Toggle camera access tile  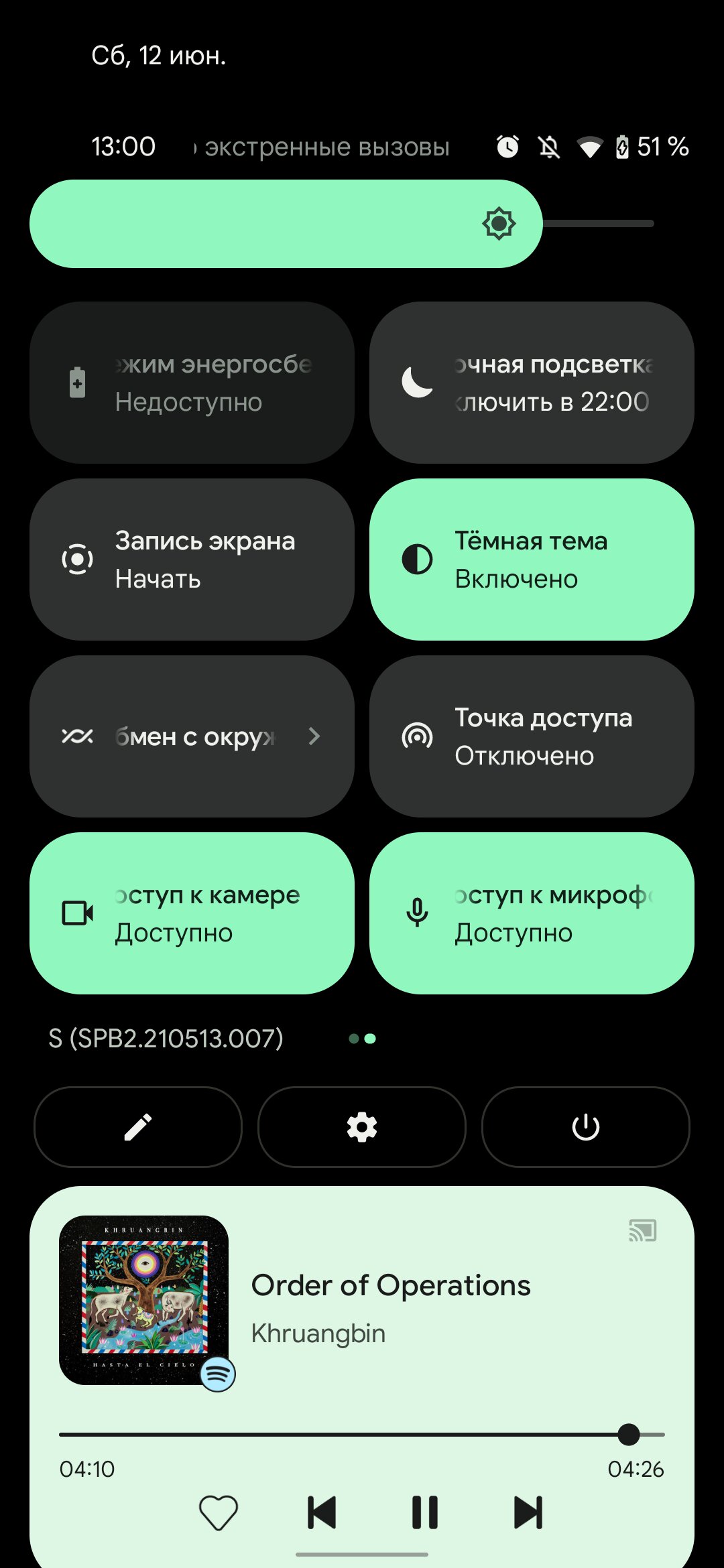point(192,913)
